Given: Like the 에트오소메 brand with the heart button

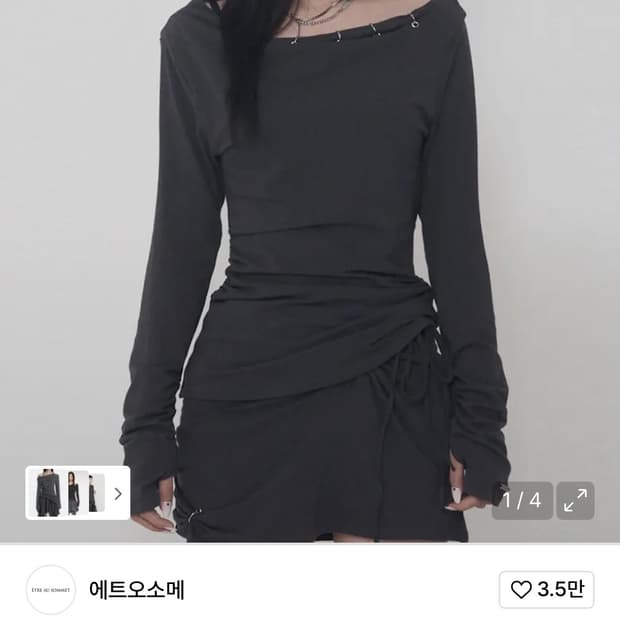Looking at the screenshot, I should [546, 590].
